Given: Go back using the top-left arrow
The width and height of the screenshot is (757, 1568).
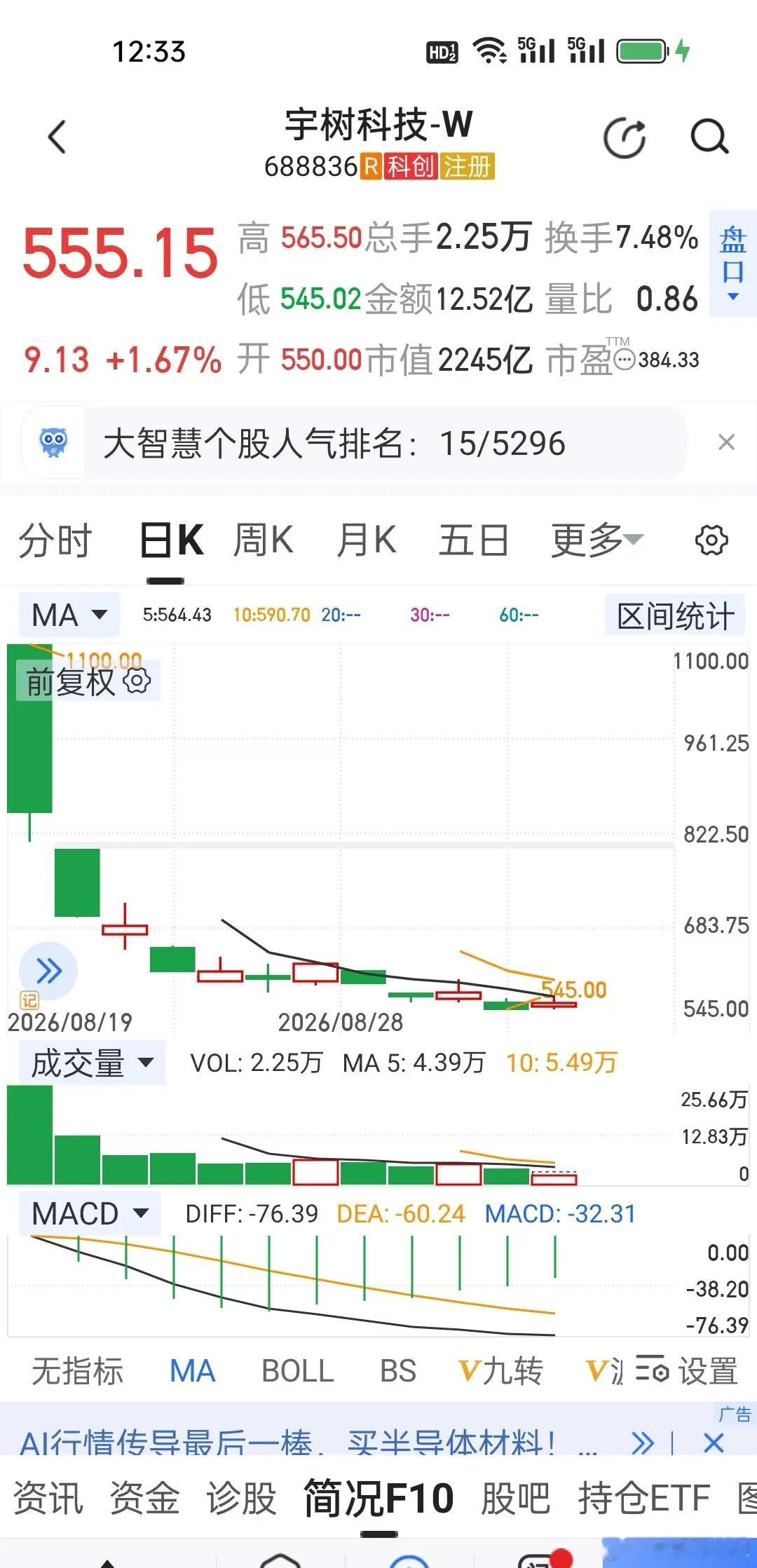Looking at the screenshot, I should click(x=57, y=137).
